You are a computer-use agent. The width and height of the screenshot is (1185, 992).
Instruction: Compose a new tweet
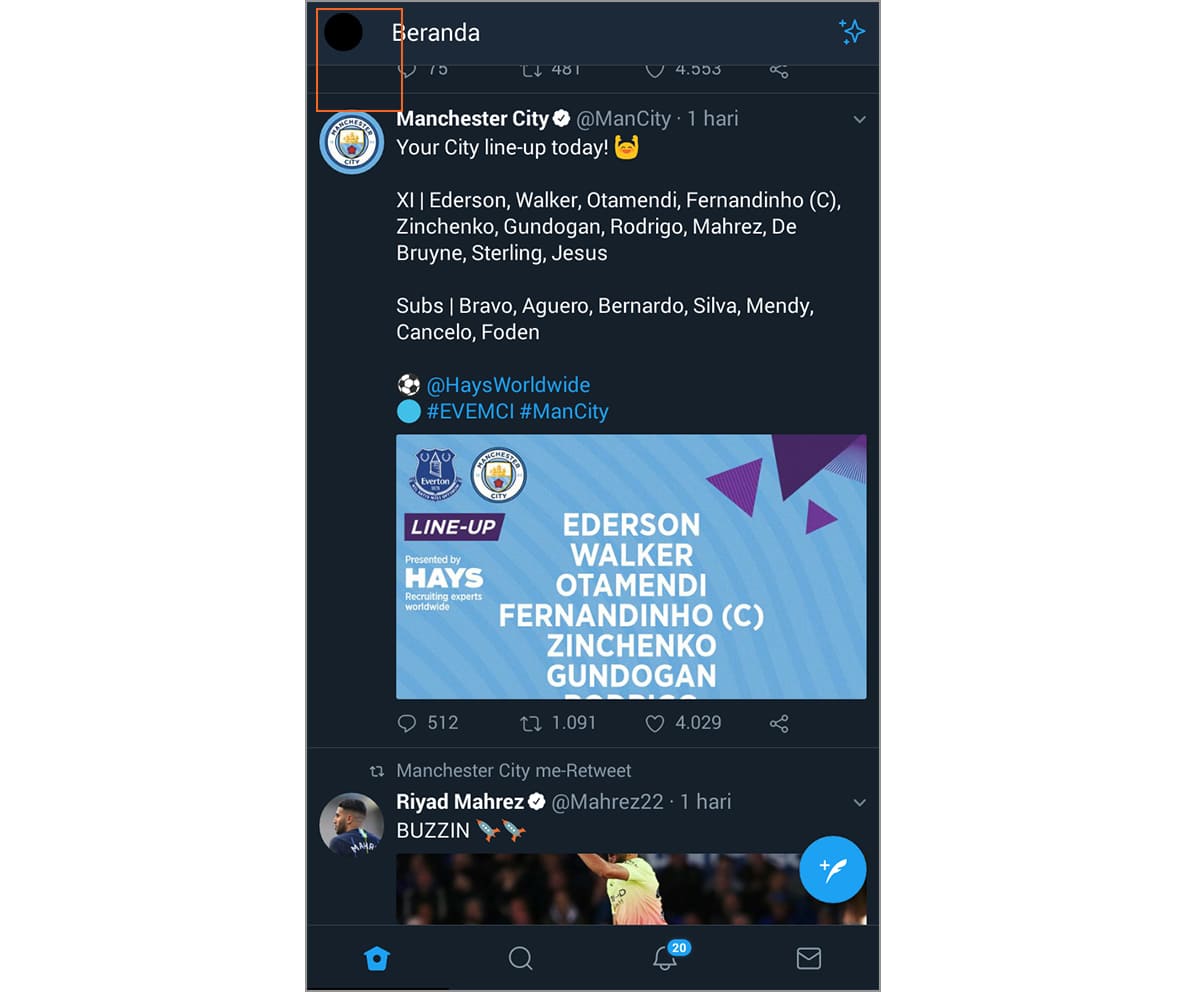point(832,869)
